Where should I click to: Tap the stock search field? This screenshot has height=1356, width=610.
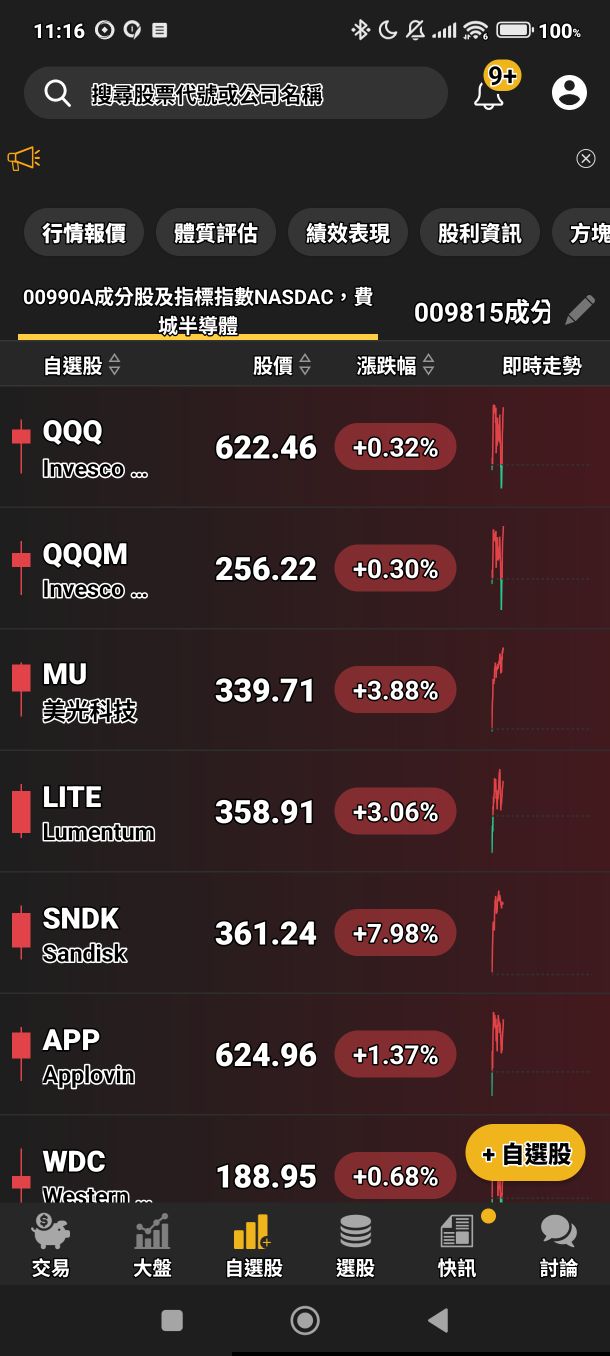point(235,94)
